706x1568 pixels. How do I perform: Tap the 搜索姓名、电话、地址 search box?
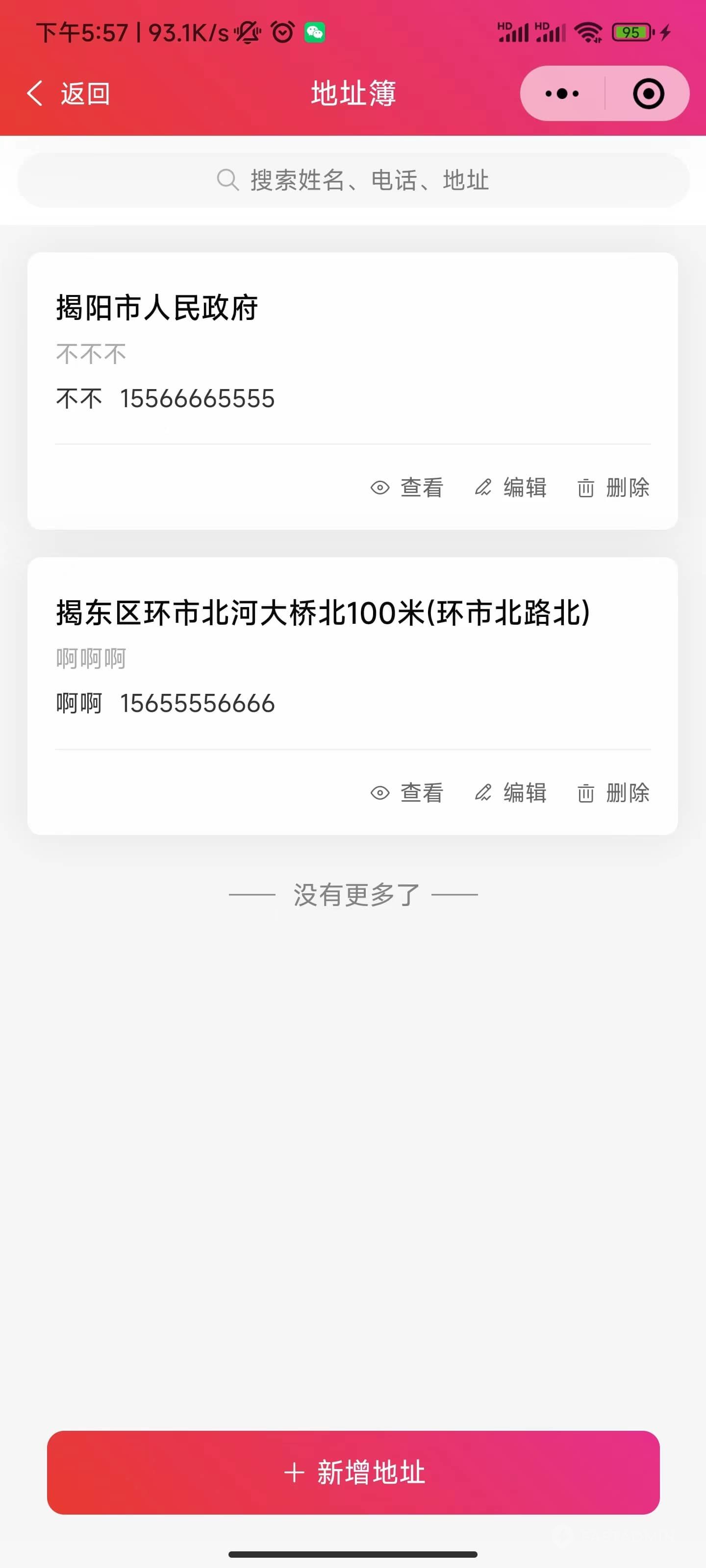tap(353, 180)
